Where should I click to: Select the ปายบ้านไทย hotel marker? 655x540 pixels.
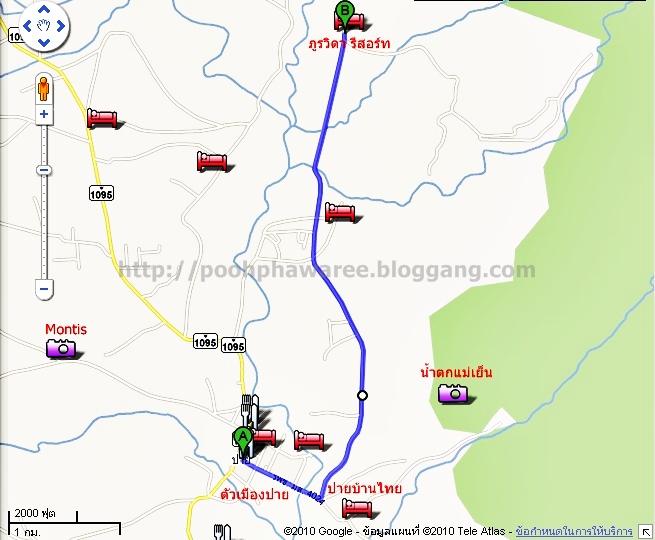click(357, 507)
